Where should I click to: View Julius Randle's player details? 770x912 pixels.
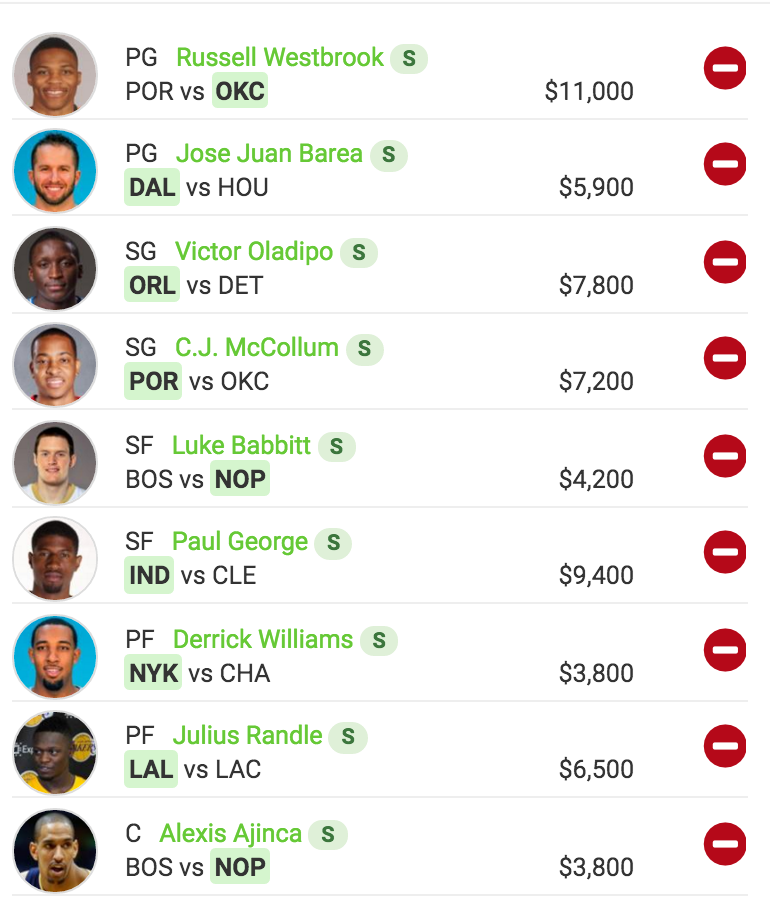coord(248,736)
